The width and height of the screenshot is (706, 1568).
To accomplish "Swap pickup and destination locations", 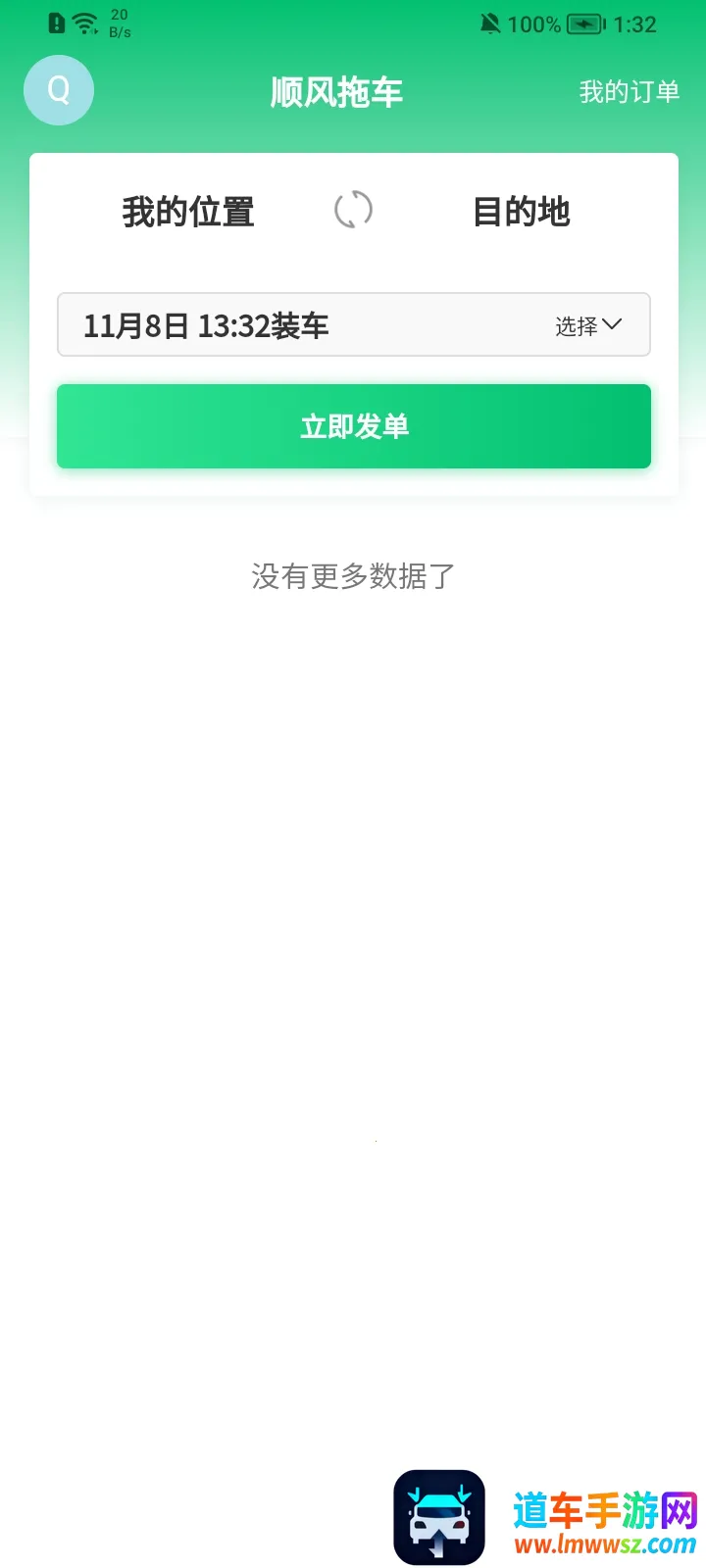I will click(353, 210).
